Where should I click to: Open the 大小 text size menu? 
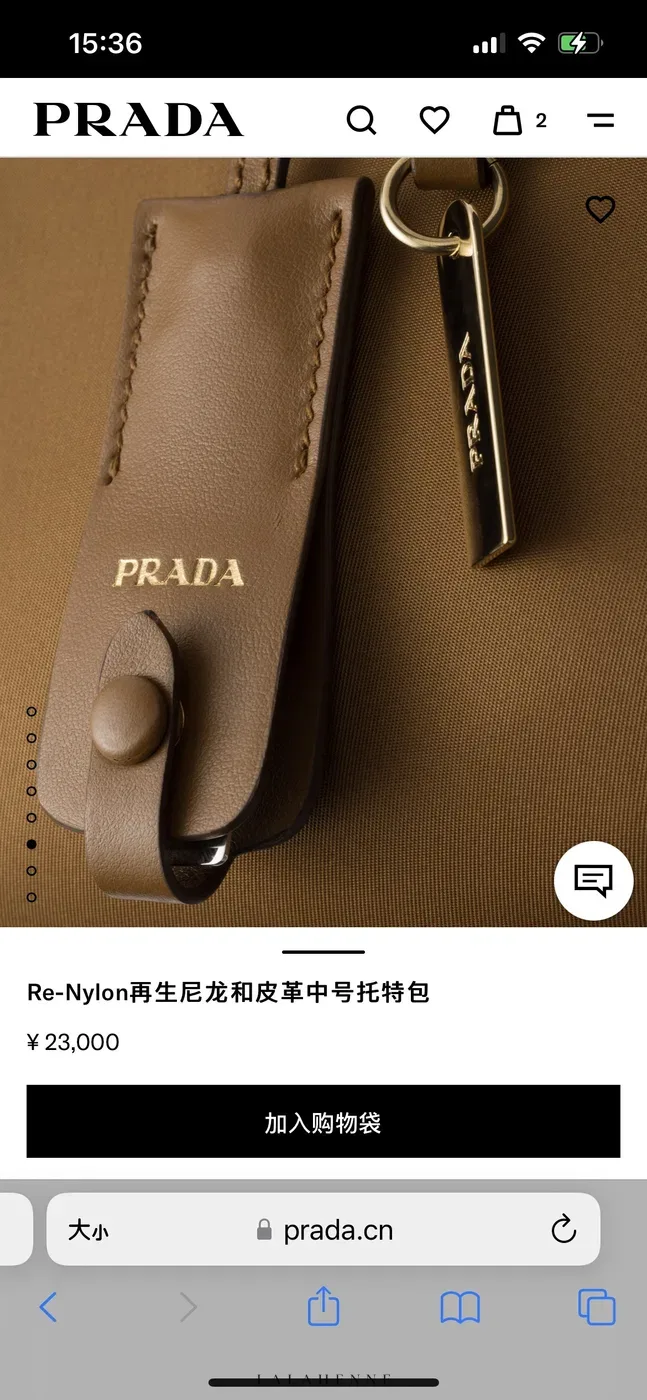point(88,1230)
